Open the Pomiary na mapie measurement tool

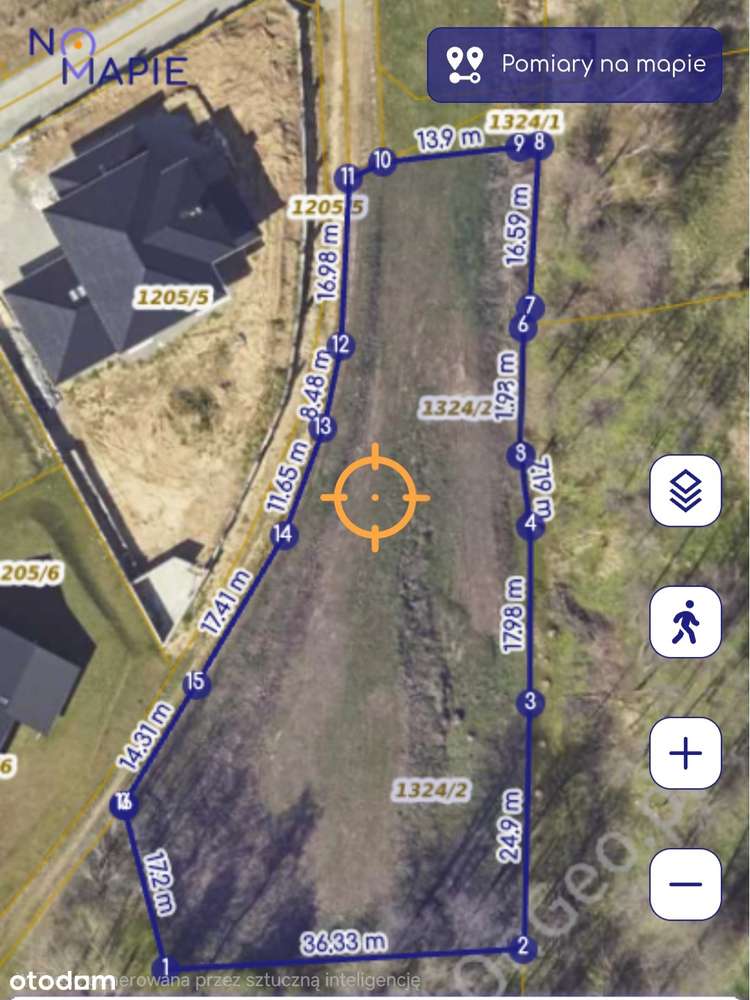pyautogui.click(x=575, y=65)
